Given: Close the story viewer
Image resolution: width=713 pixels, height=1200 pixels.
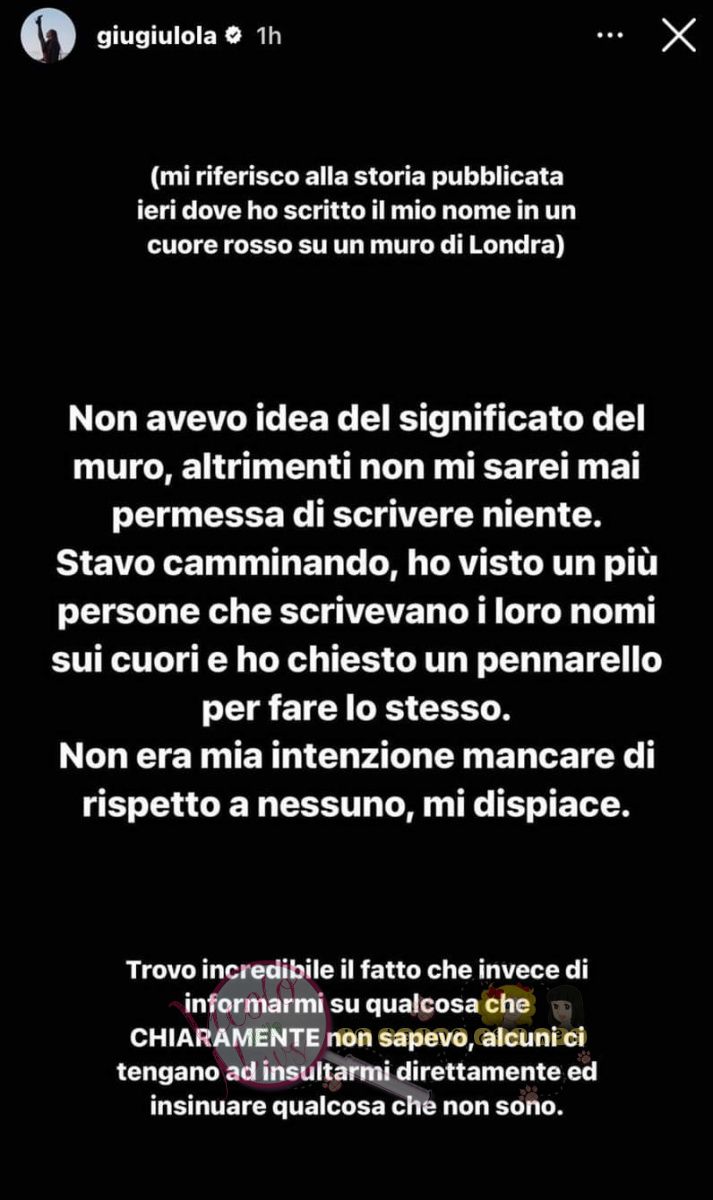Looking at the screenshot, I should [x=679, y=36].
